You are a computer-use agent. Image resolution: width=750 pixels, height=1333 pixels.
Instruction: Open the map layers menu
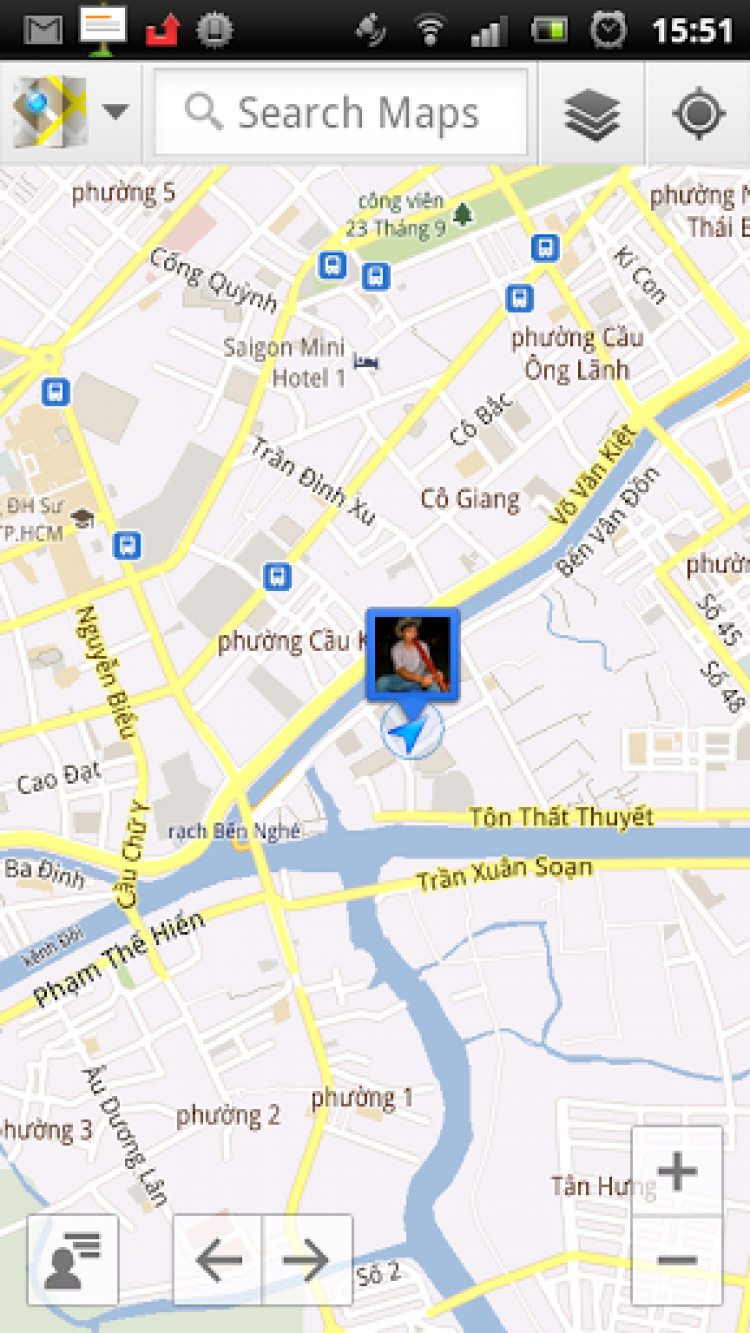pyautogui.click(x=592, y=114)
